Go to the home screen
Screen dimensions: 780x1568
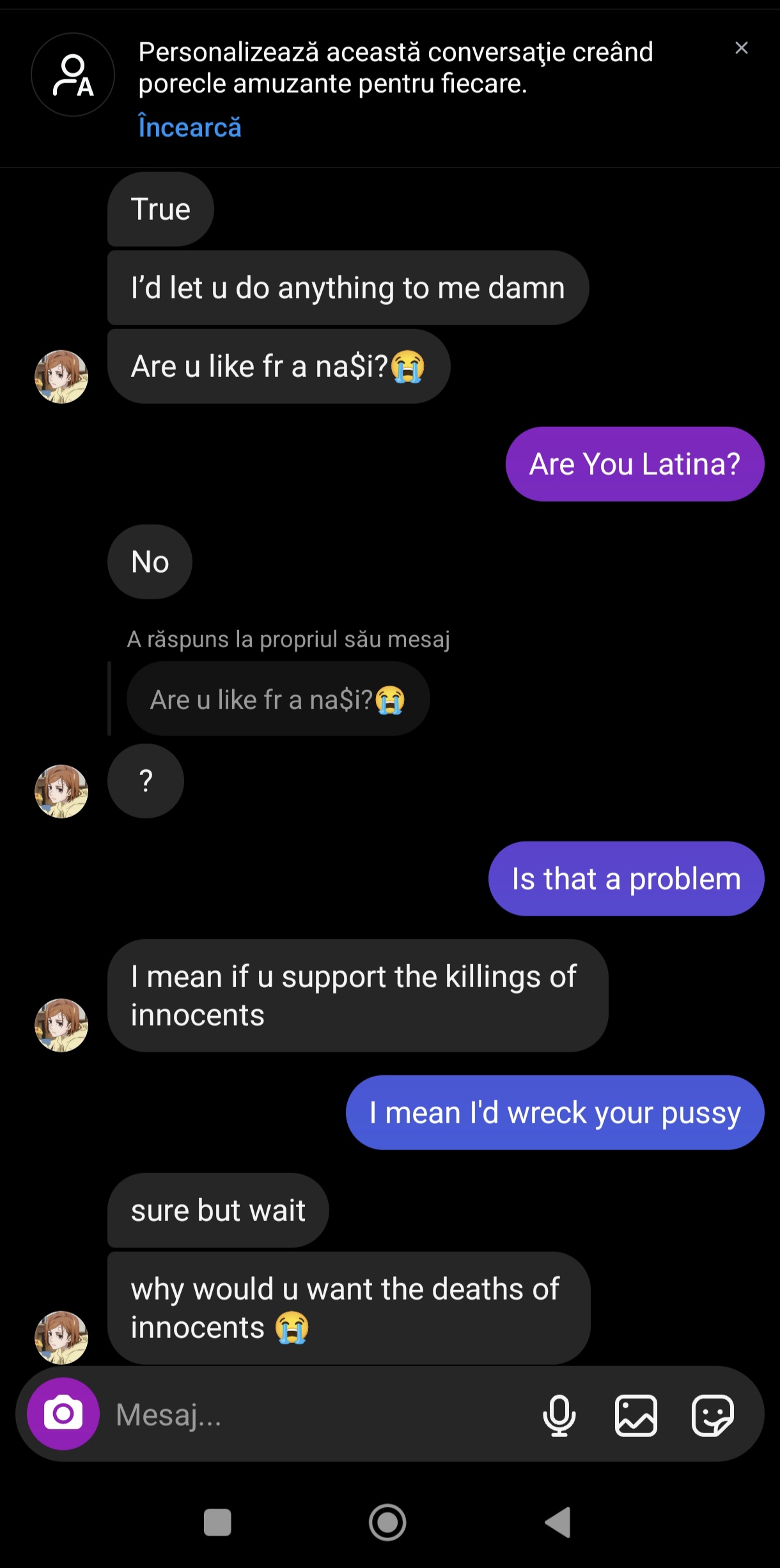coord(387,1522)
